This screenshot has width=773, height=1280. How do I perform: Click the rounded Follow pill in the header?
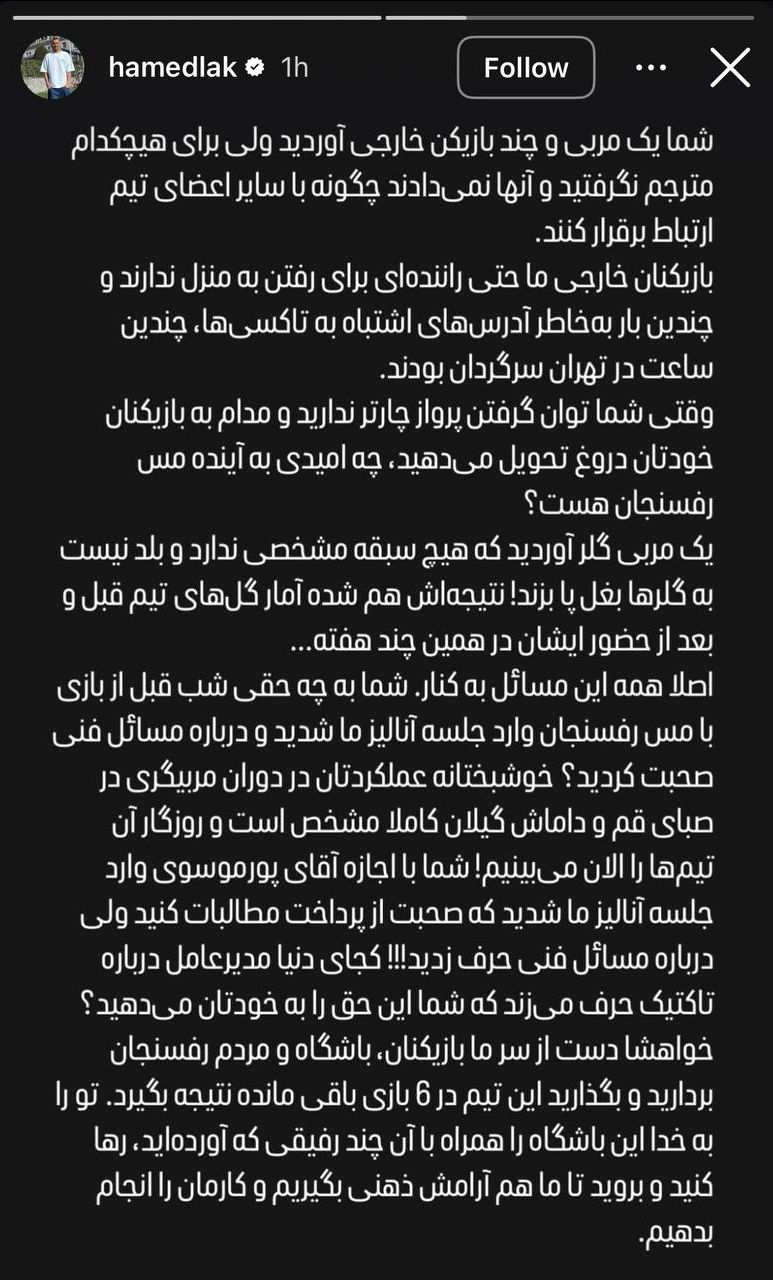(526, 68)
